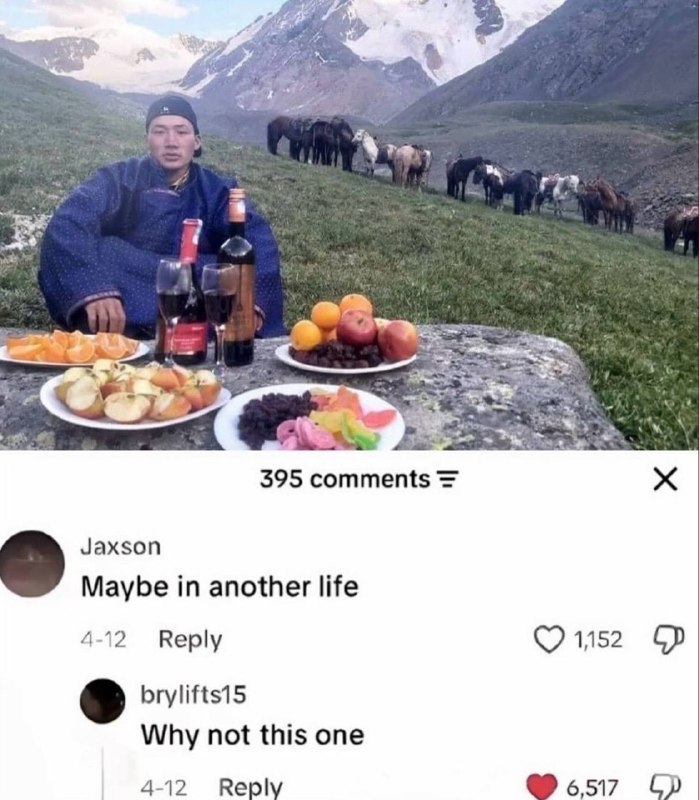Open the comment sort filter icon

446,480
